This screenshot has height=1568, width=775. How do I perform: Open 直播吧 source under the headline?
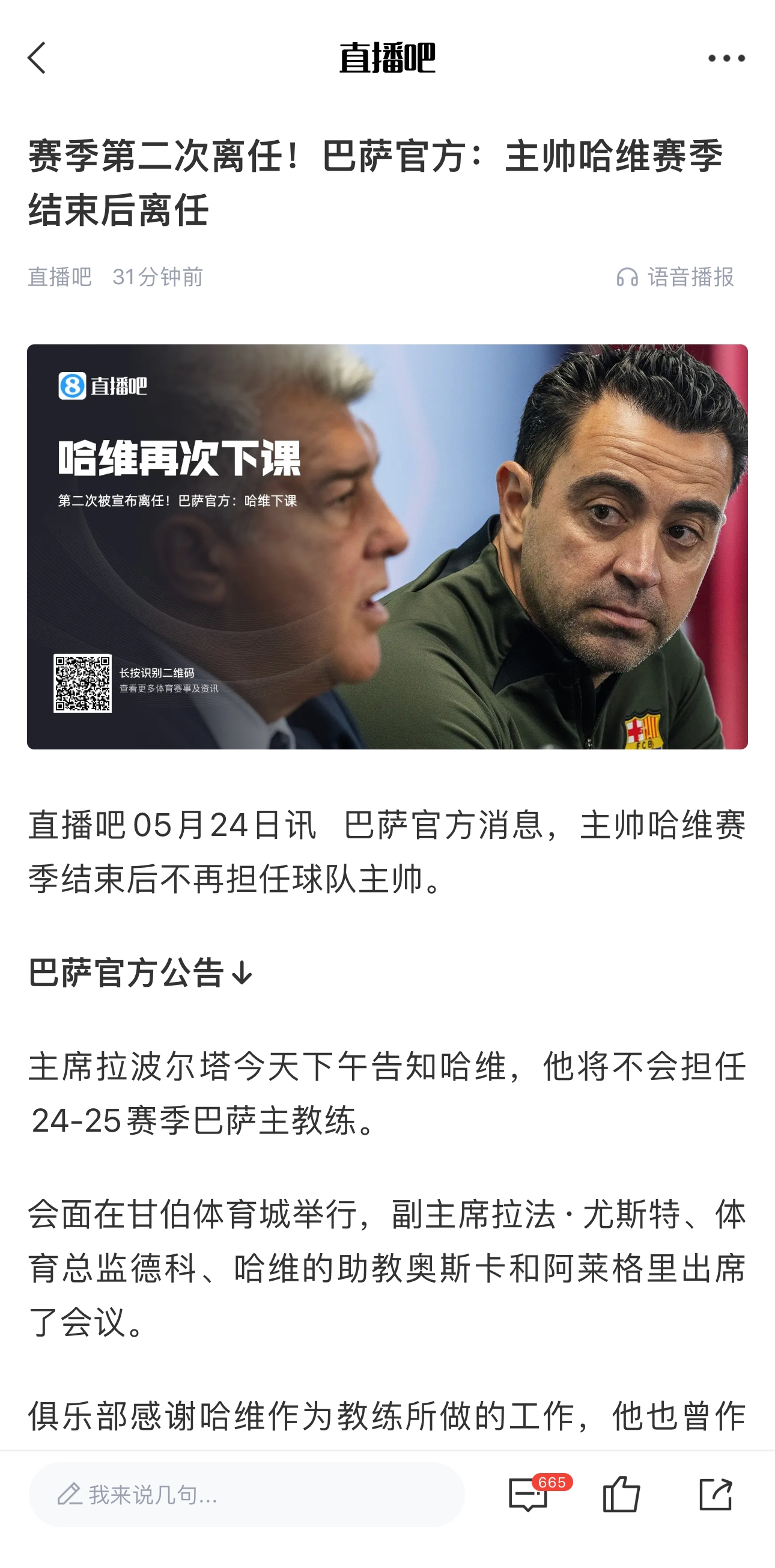59,278
